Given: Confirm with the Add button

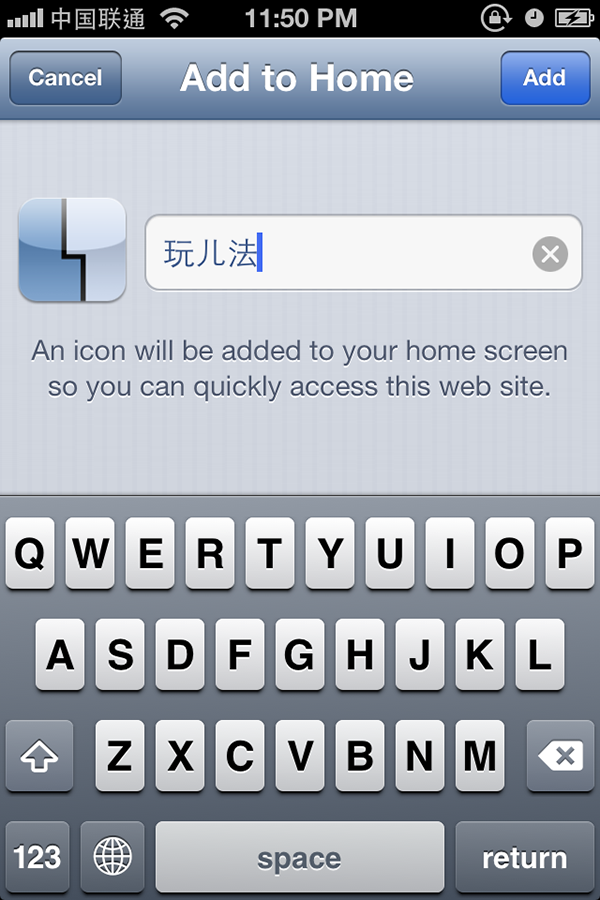Looking at the screenshot, I should click(x=545, y=78).
